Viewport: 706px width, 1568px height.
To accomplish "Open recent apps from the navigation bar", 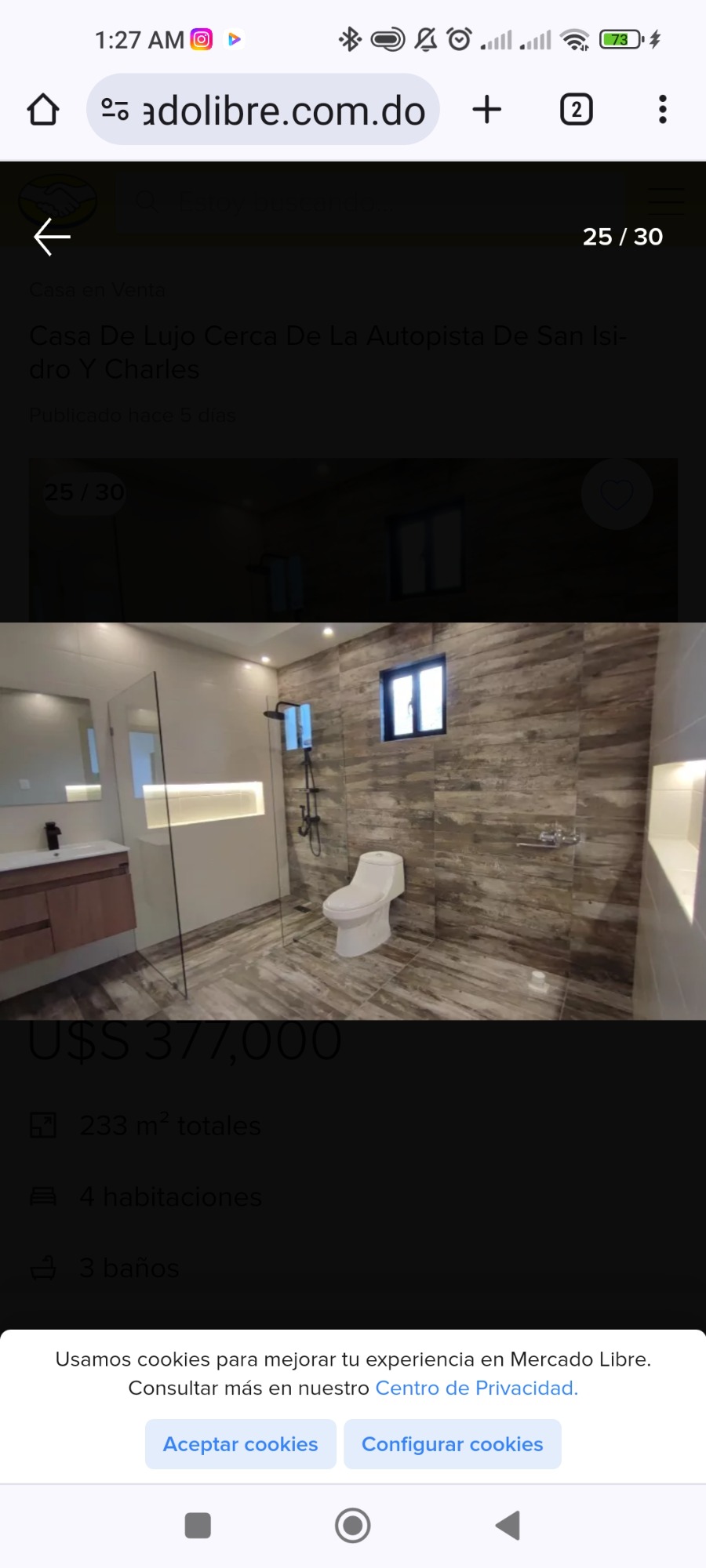I will coord(198,1526).
